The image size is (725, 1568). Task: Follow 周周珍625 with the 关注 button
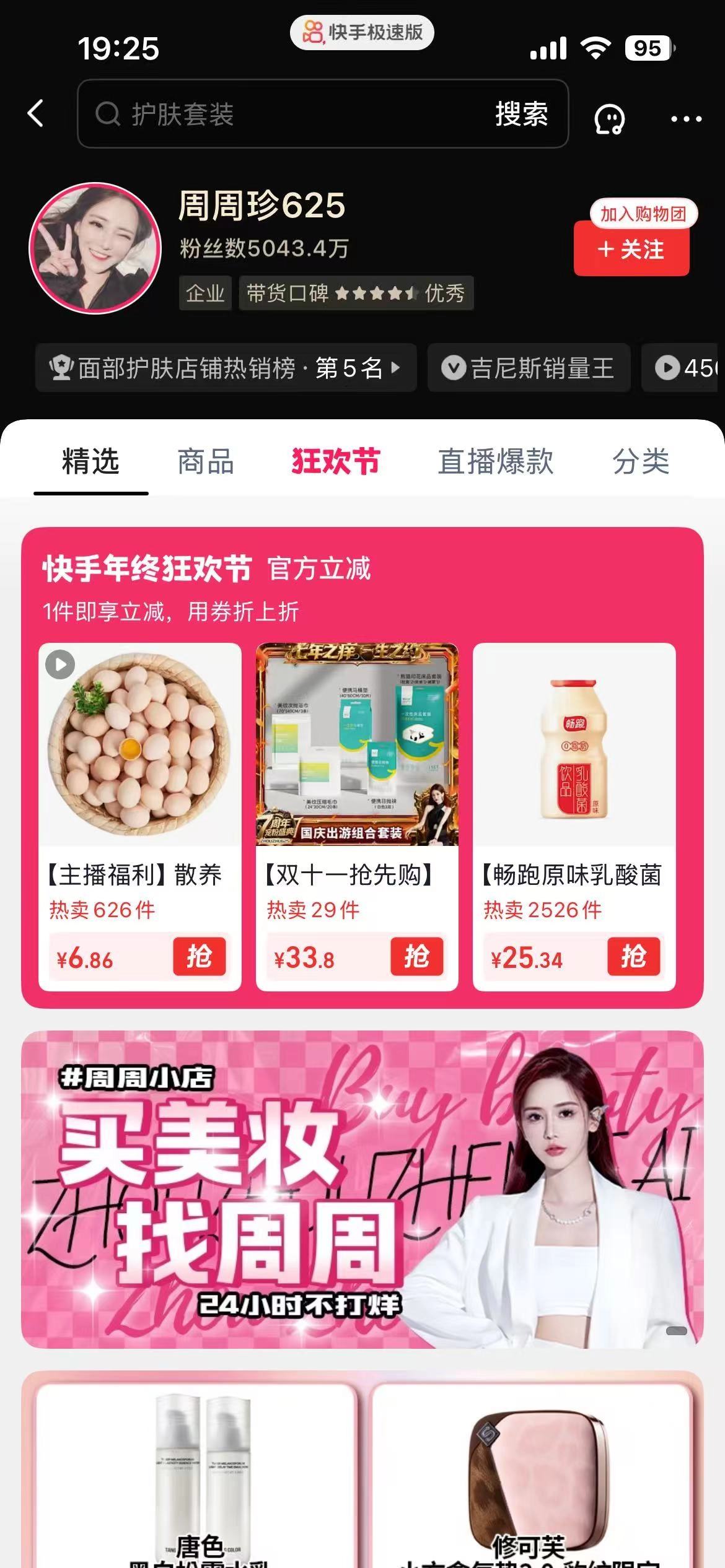pos(631,250)
